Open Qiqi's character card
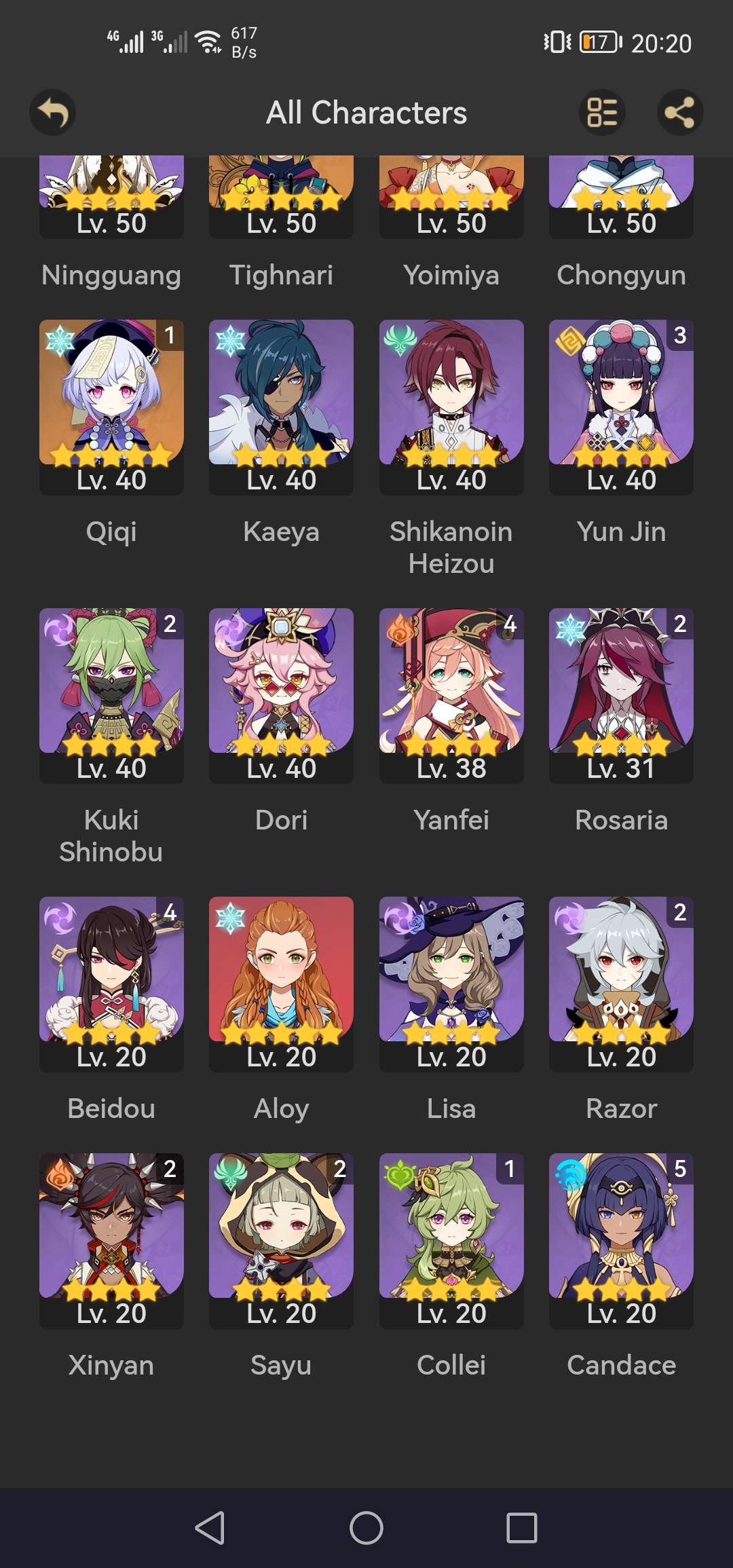 coord(111,406)
